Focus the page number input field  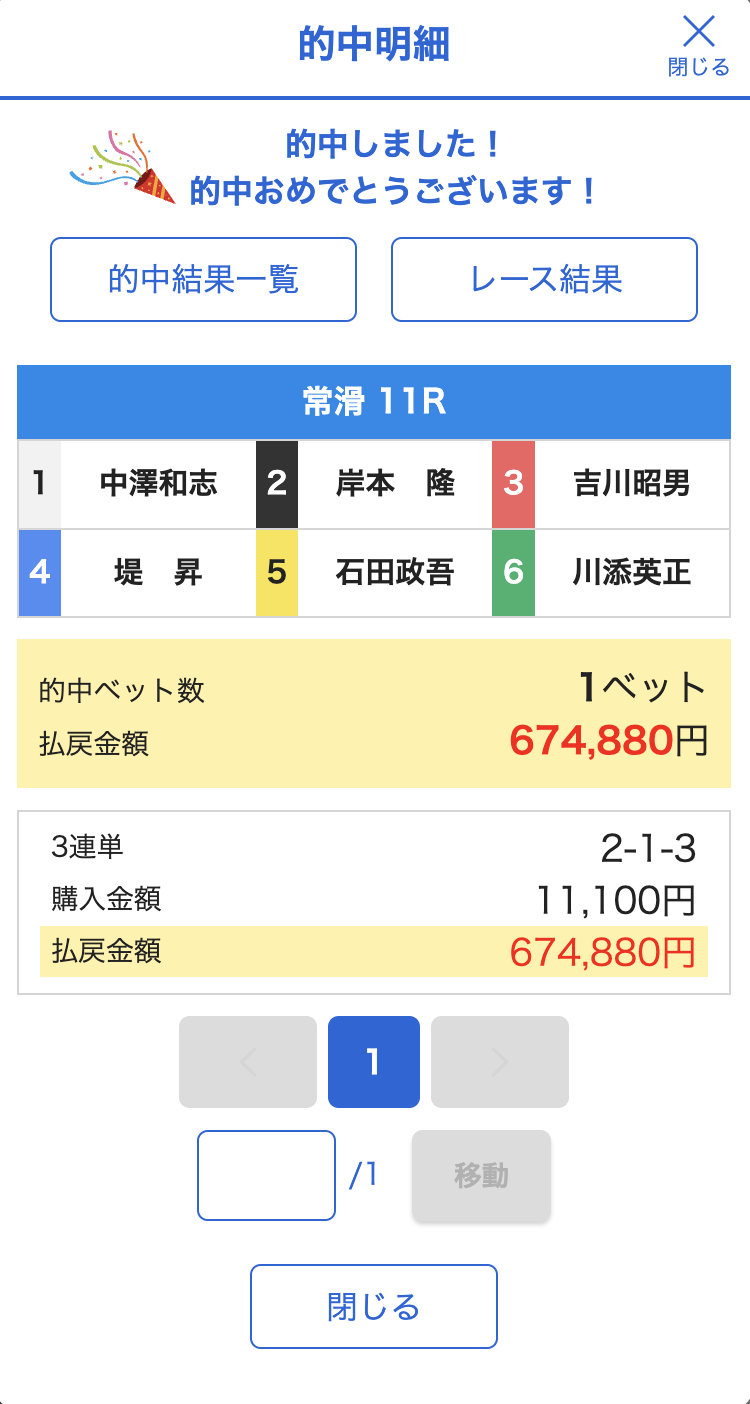tap(267, 1175)
